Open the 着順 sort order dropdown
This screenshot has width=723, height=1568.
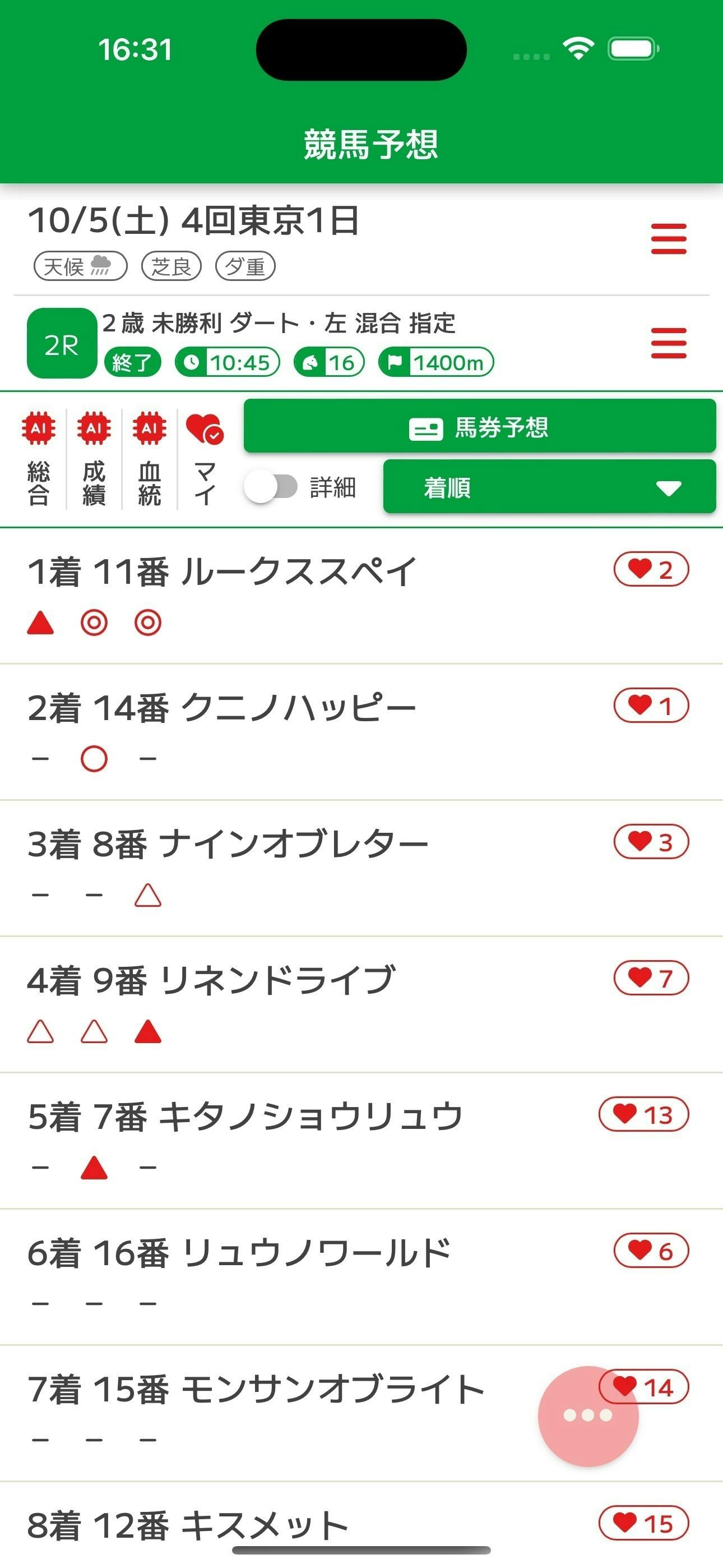pyautogui.click(x=546, y=487)
